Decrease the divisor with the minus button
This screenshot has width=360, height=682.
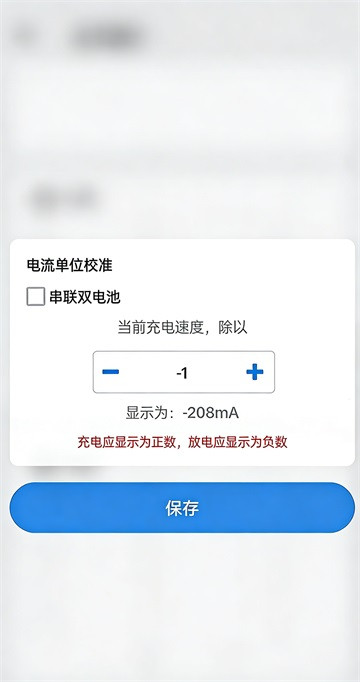pos(110,372)
